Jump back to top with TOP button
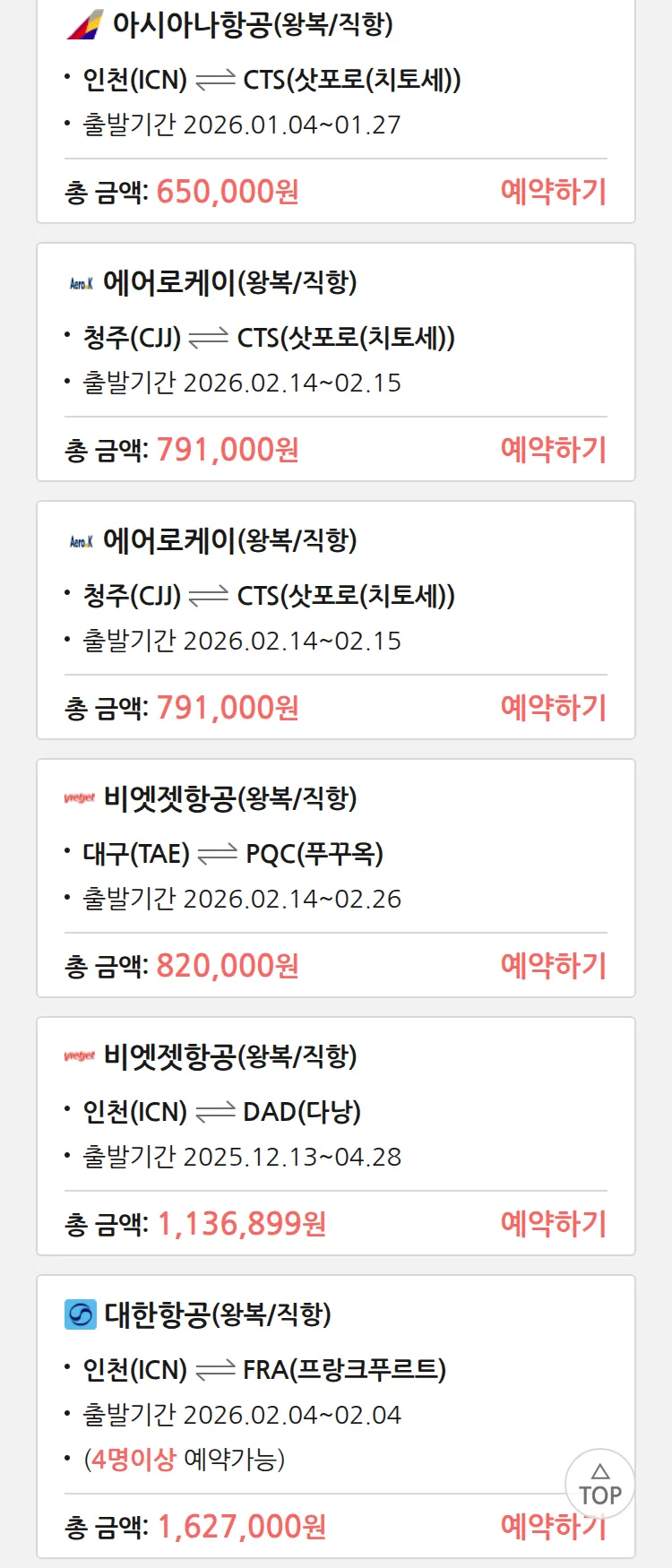Screen dimensions: 672x1568 599,1485
